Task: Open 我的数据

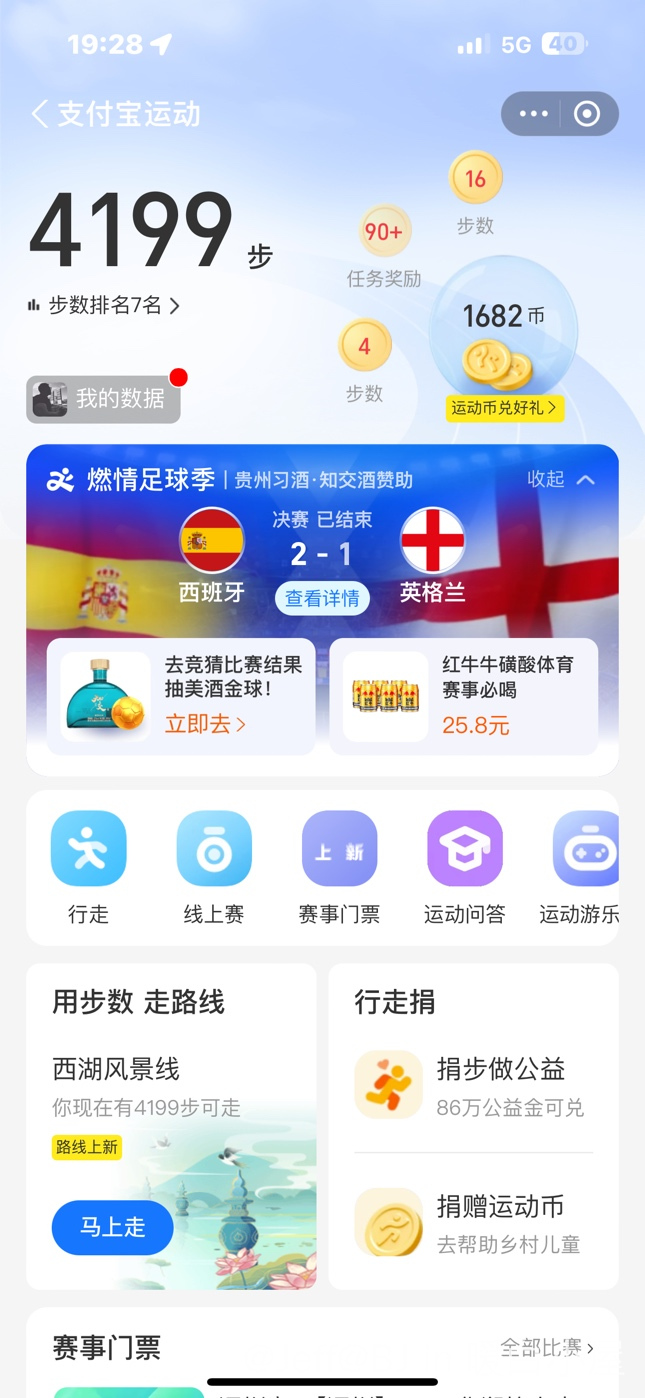Action: tap(104, 399)
